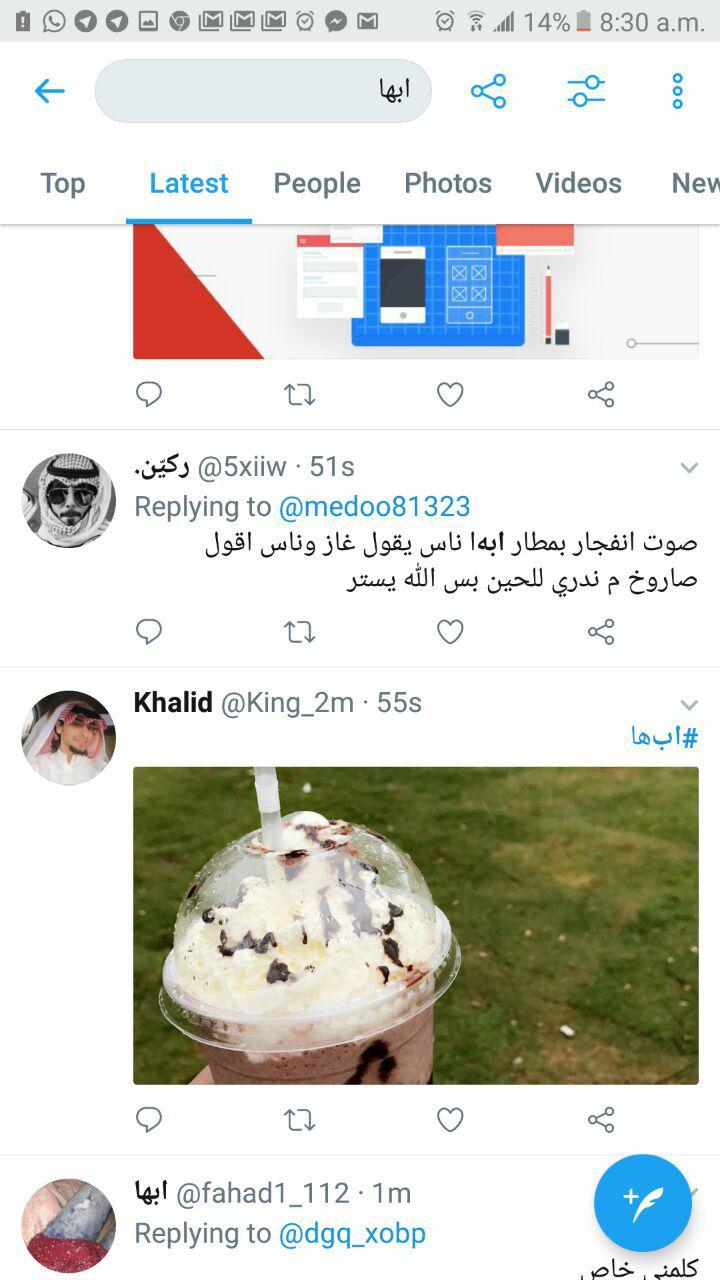Screen dimensions: 720x1280
Task: Switch to the People tab
Action: (317, 183)
